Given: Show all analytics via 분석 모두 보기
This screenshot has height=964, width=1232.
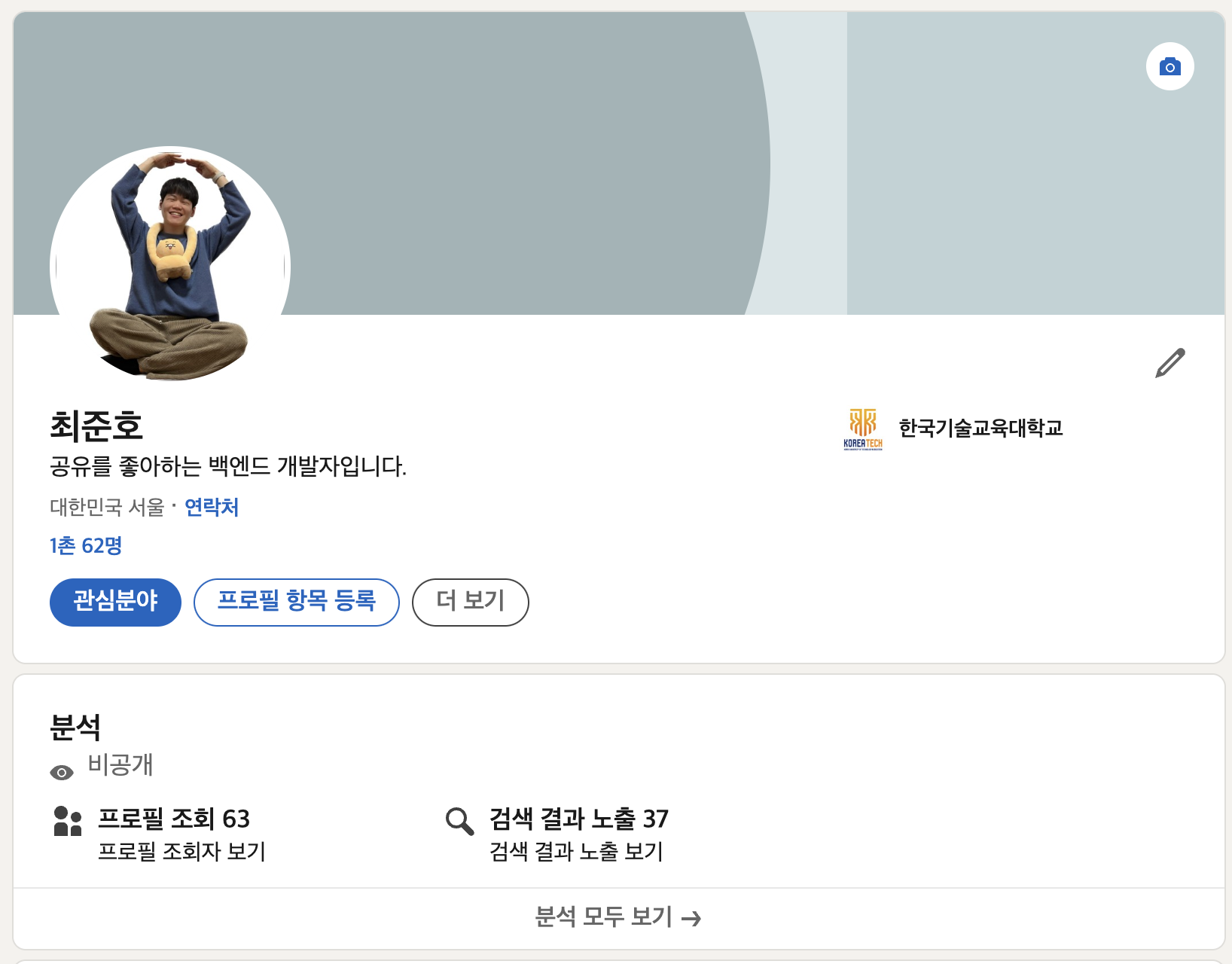Looking at the screenshot, I should click(618, 917).
